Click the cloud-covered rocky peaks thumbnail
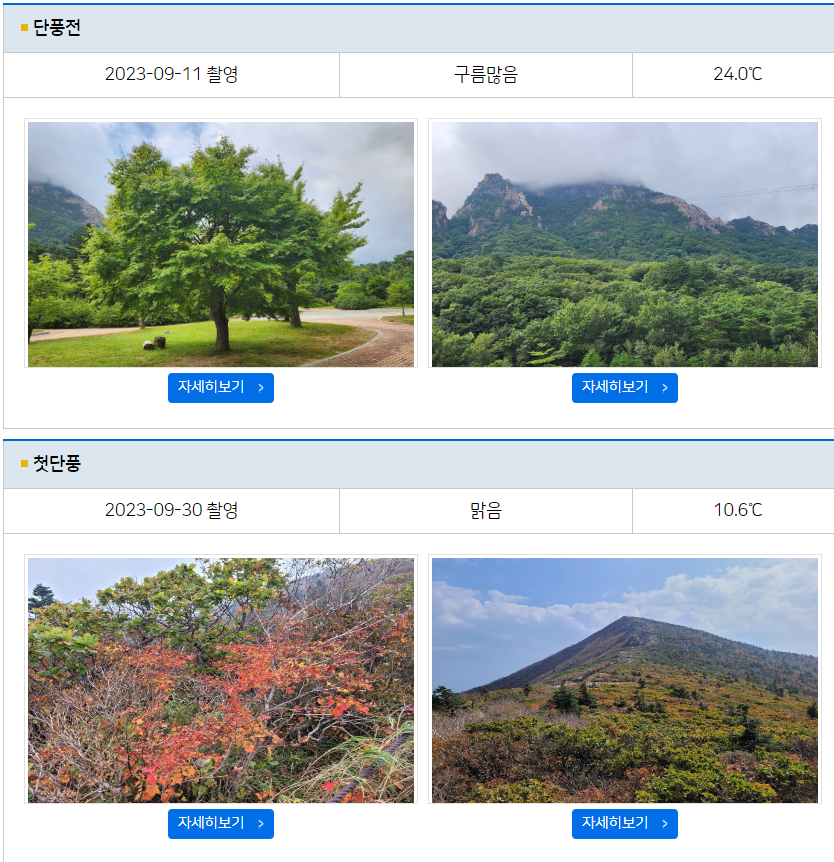This screenshot has width=834, height=862. [x=625, y=244]
